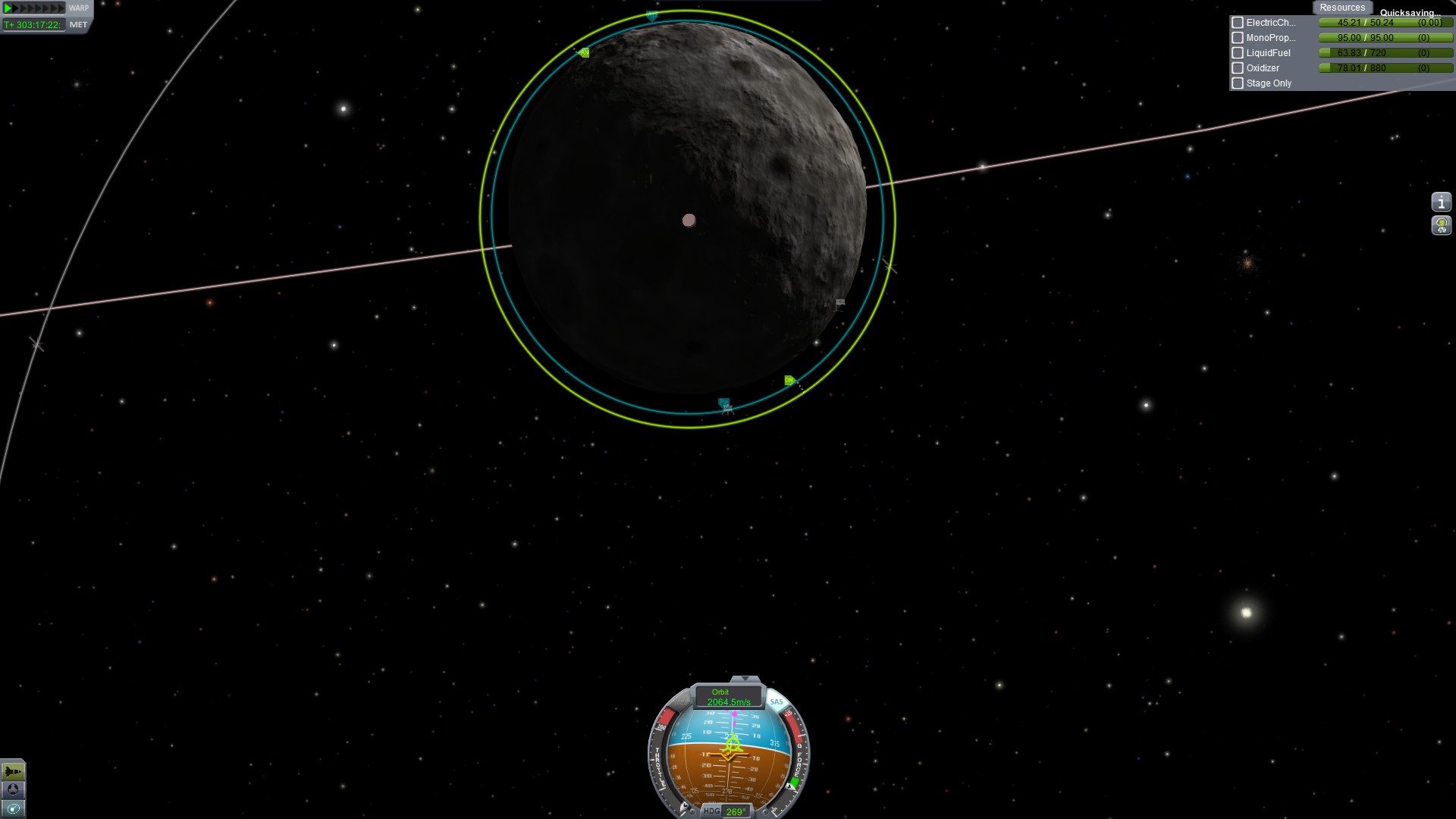Switch to staging mode rocket icon
Image resolution: width=1456 pixels, height=819 pixels.
[13, 771]
